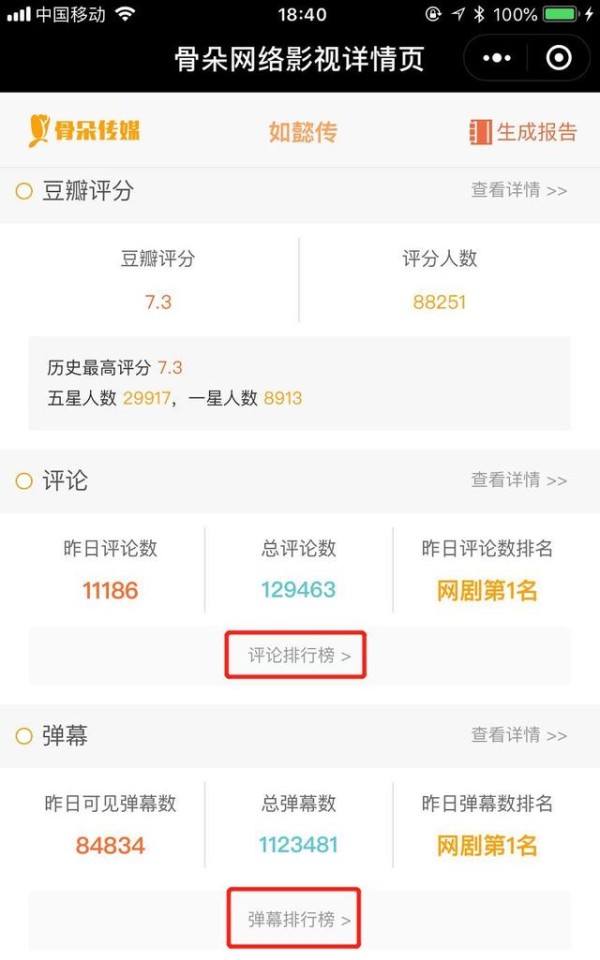Viewport: 600px width, 960px height.
Task: View 查看详情 for 弹幕 section
Action: tap(519, 735)
